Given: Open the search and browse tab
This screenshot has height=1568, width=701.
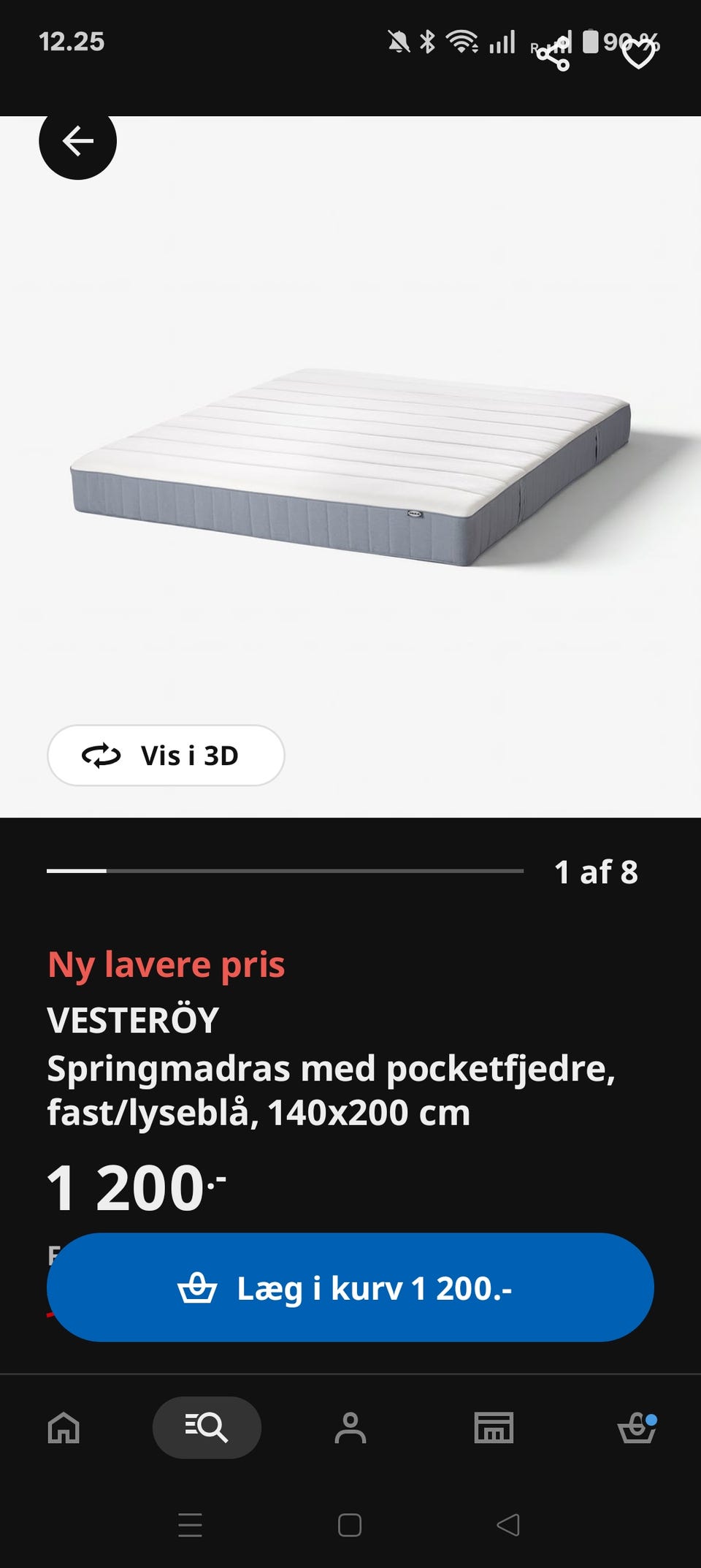Looking at the screenshot, I should pos(207,1428).
